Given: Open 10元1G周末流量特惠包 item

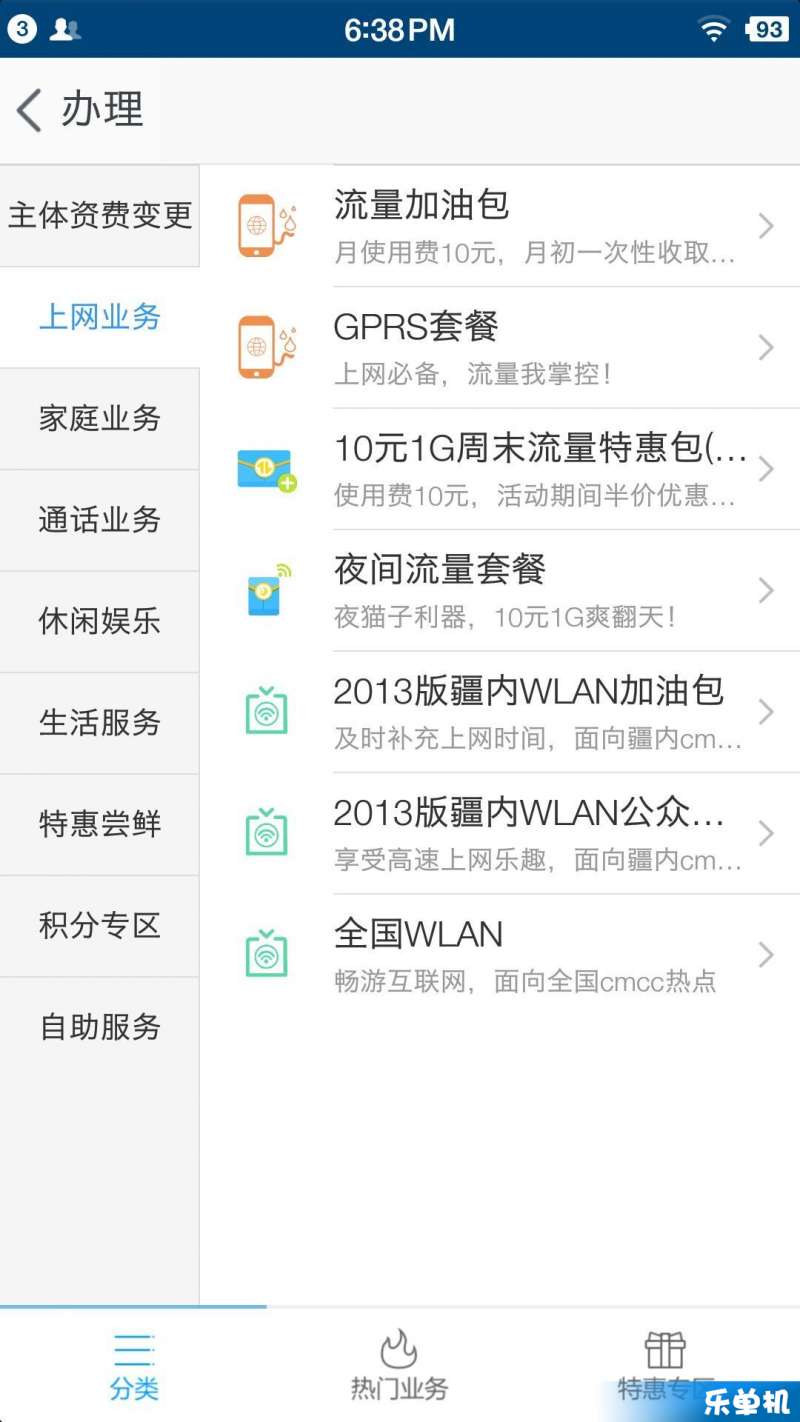Looking at the screenshot, I should click(x=500, y=469).
